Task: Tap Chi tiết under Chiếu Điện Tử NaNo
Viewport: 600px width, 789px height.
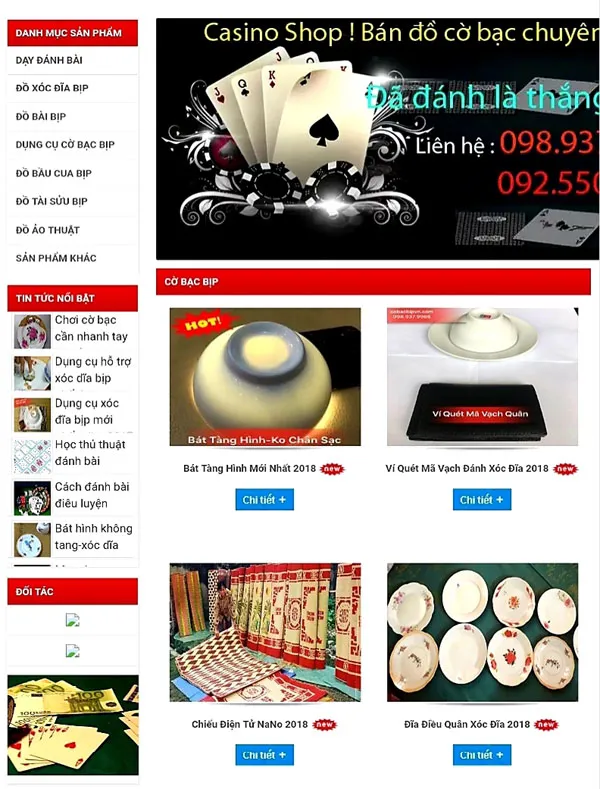Action: click(x=264, y=755)
